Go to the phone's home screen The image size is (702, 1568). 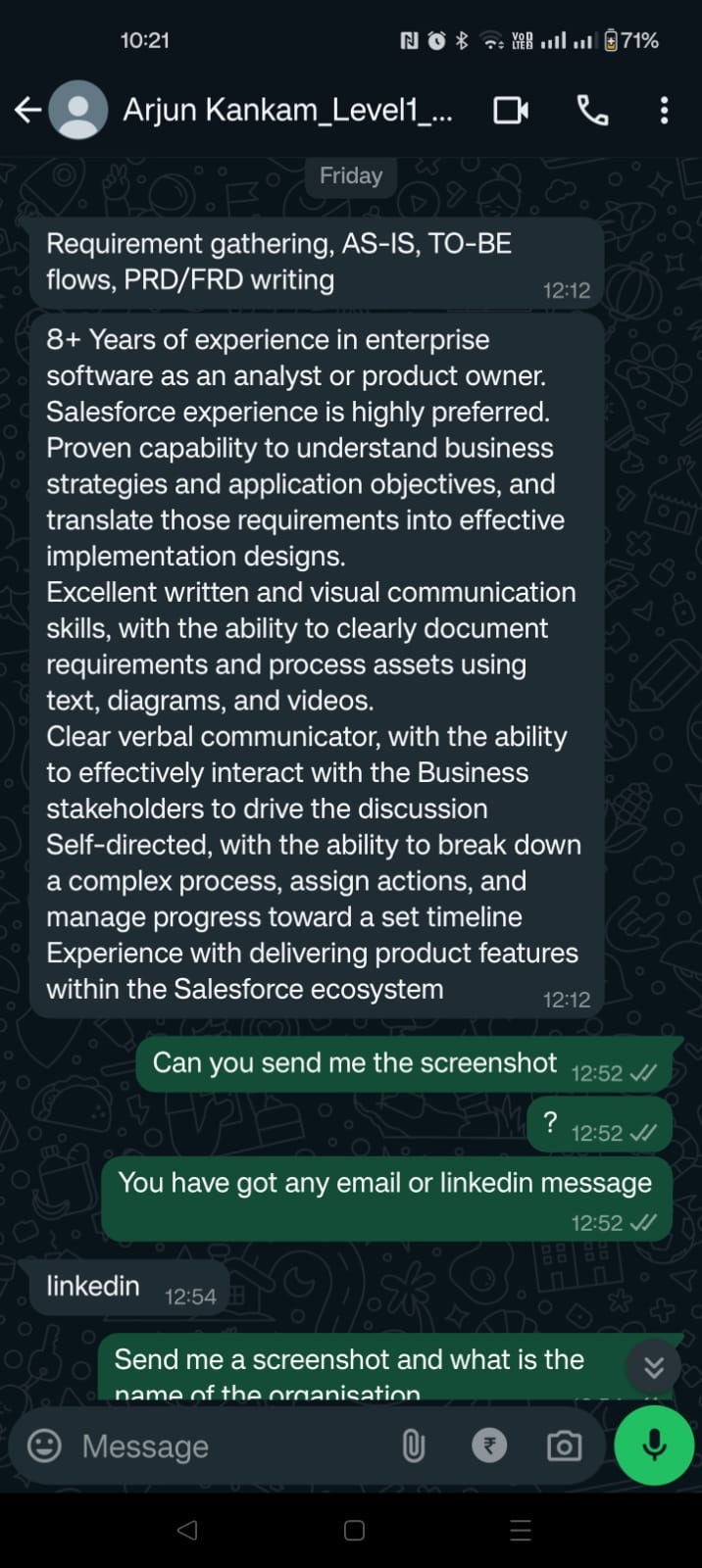tap(354, 1530)
